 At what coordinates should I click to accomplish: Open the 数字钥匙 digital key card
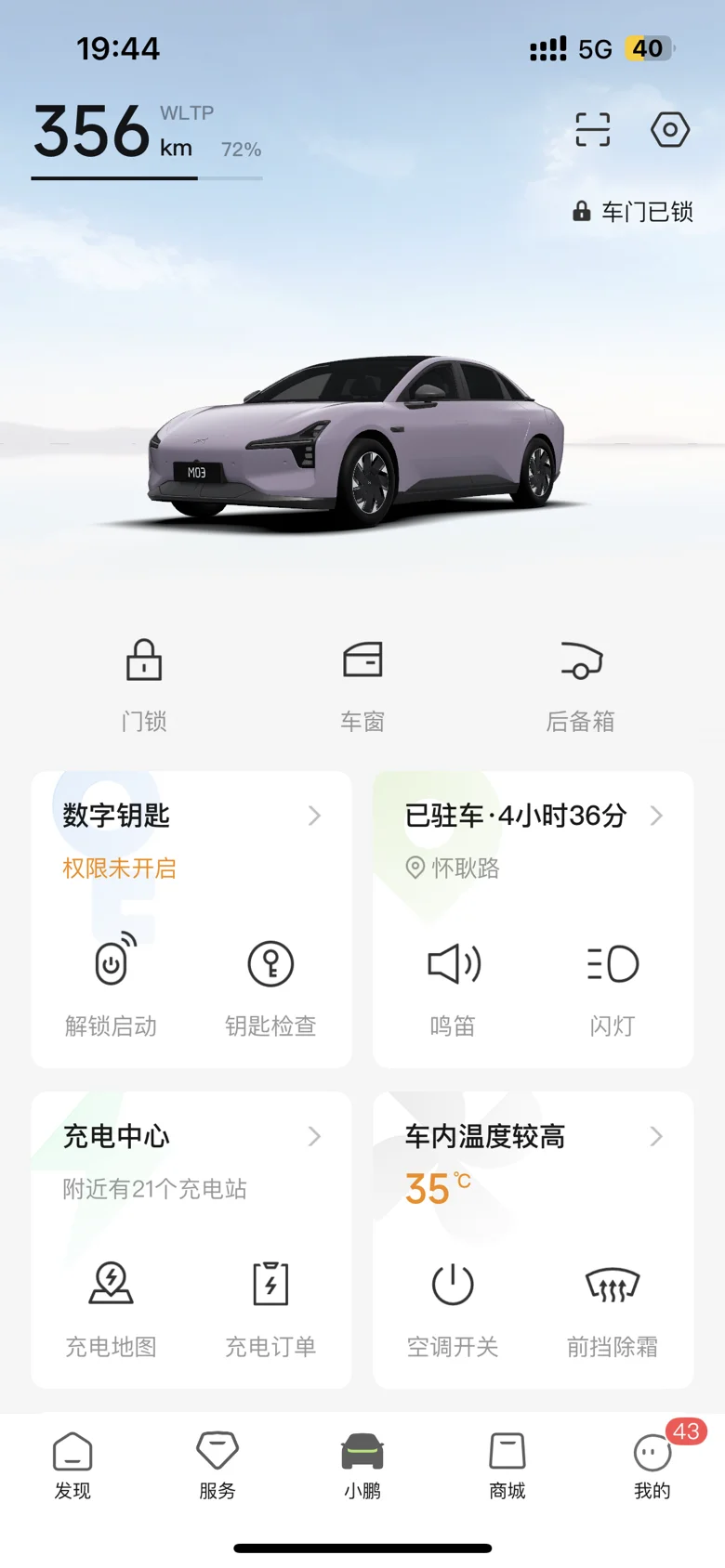[x=191, y=817]
